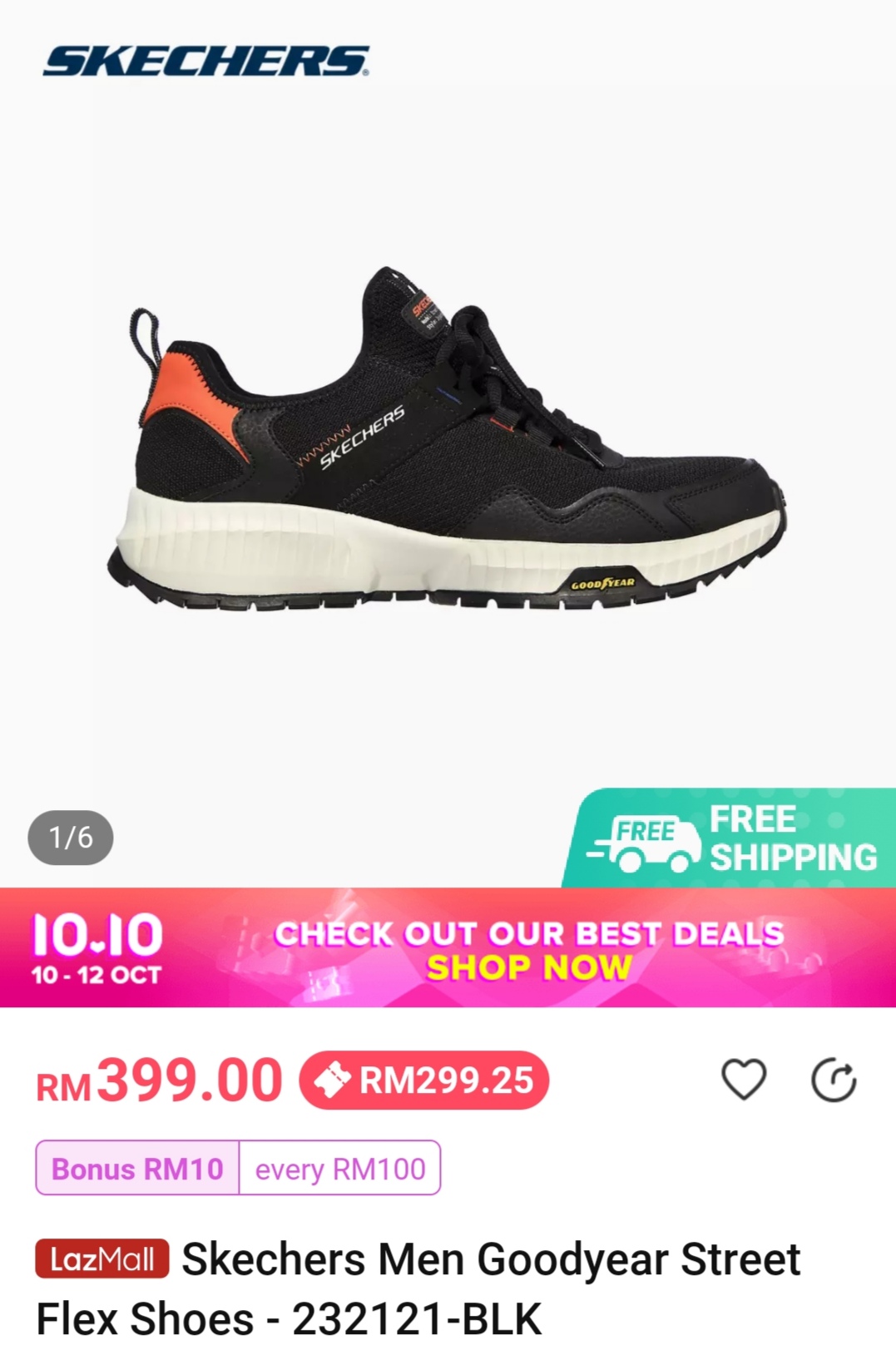Open the Bonus RM10 every RM100 voucher
Image resolution: width=896 pixels, height=1345 pixels.
coord(238,1168)
